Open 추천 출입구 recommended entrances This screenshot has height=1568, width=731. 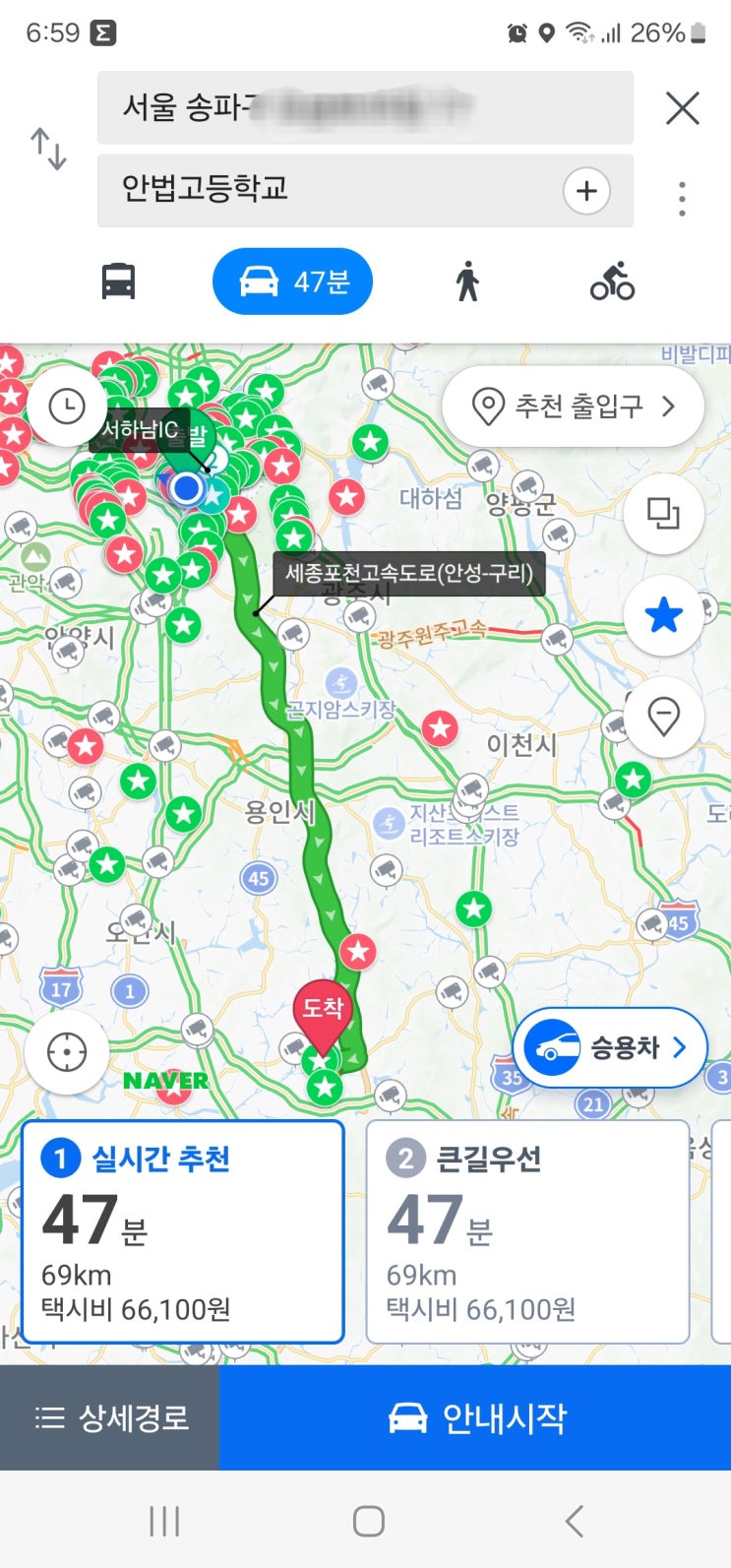[x=574, y=406]
